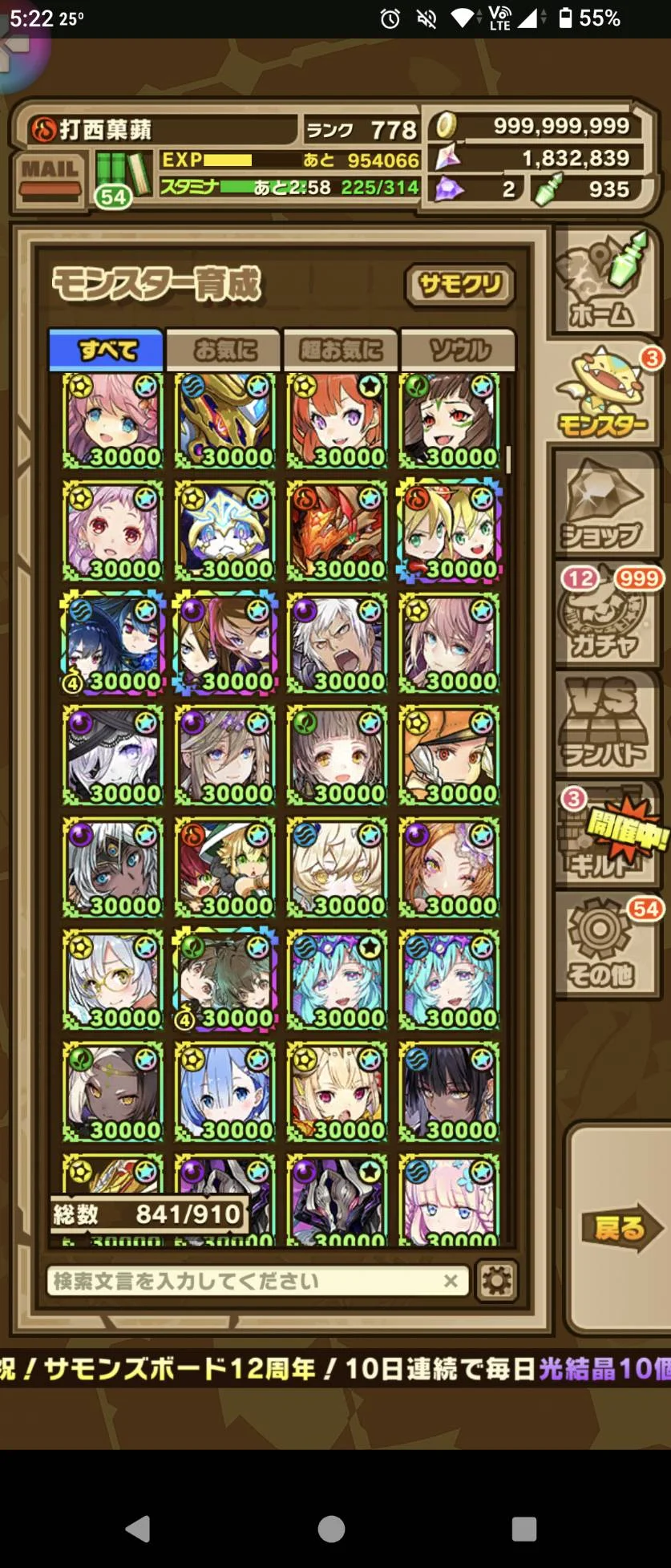Open the モンスター side menu item
The image size is (671, 1568).
(x=605, y=395)
